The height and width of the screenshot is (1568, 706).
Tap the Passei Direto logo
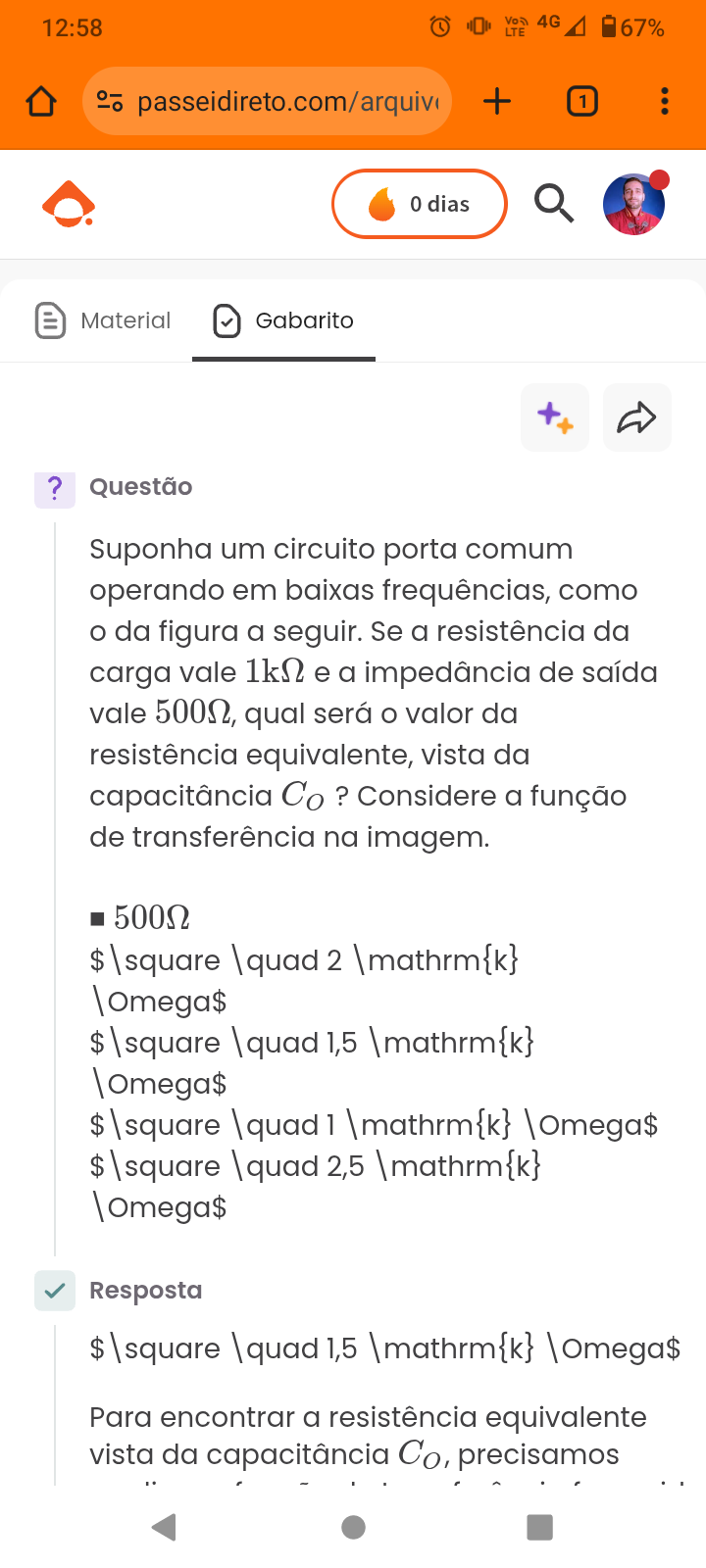tap(69, 204)
